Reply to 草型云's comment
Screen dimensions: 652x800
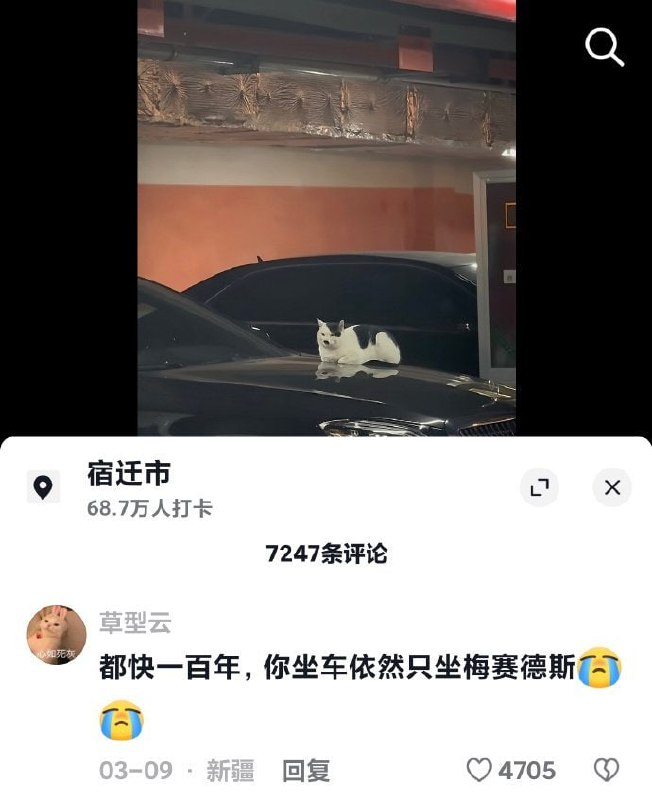(x=305, y=770)
